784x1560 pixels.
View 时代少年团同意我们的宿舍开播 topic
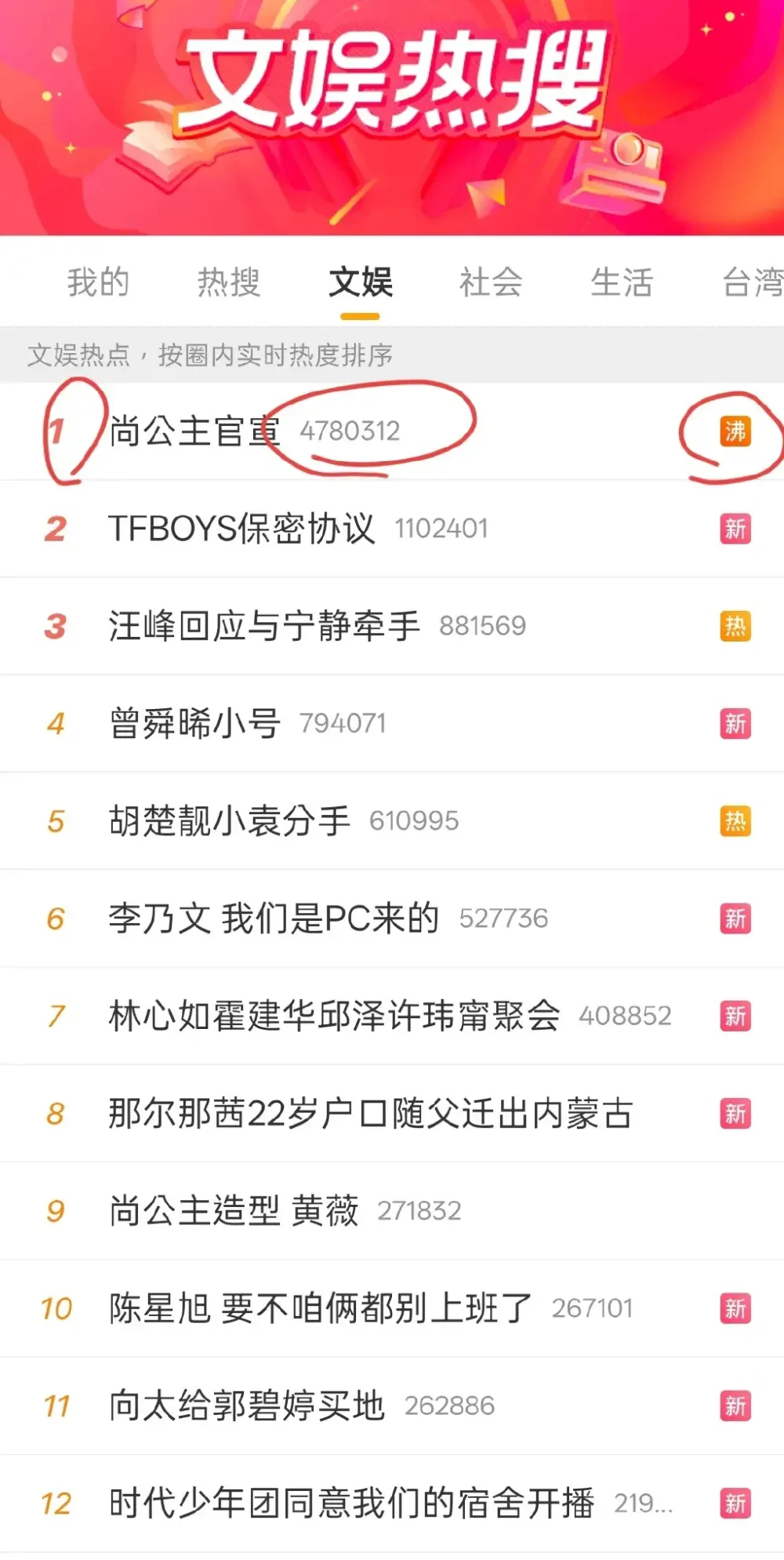pyautogui.click(x=392, y=1504)
